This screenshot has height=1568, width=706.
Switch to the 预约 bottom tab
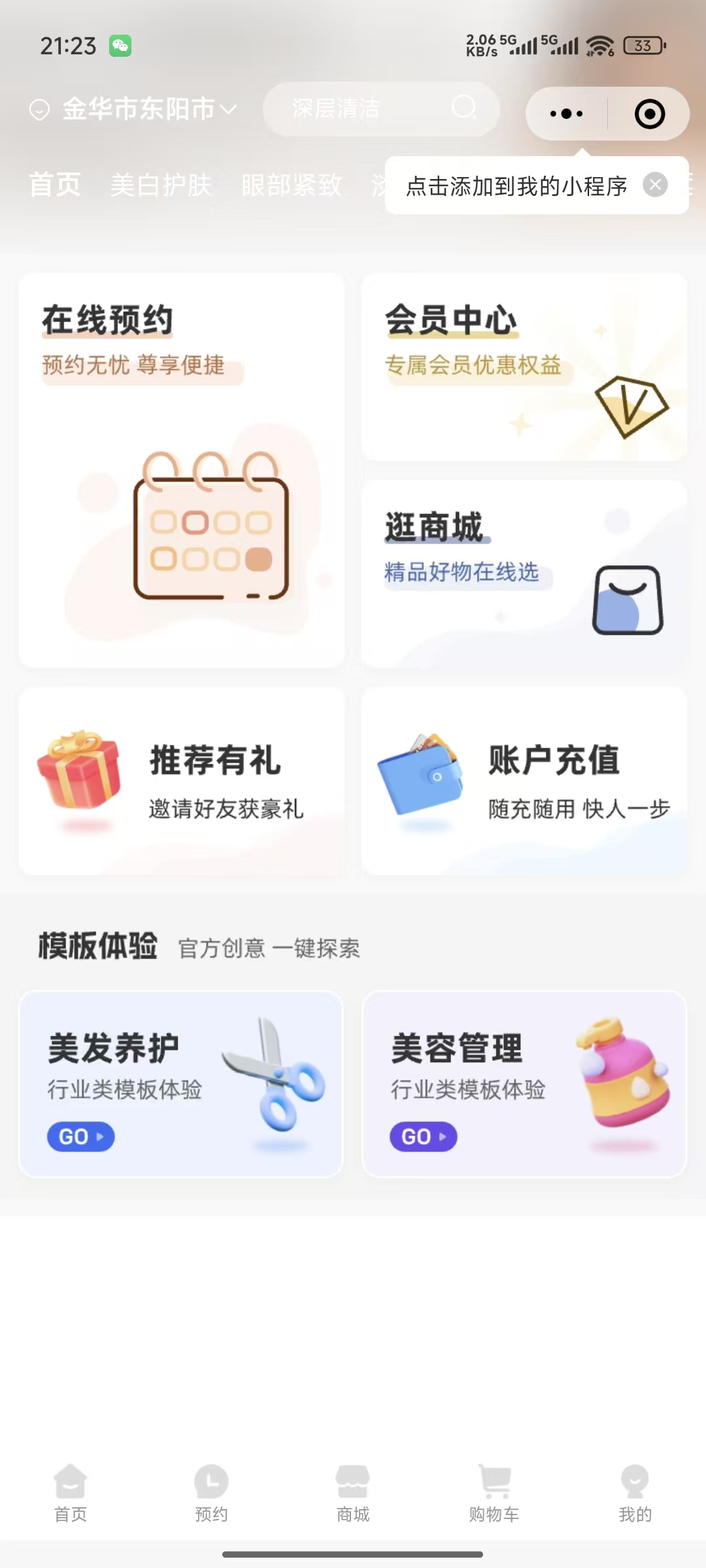tap(211, 1494)
